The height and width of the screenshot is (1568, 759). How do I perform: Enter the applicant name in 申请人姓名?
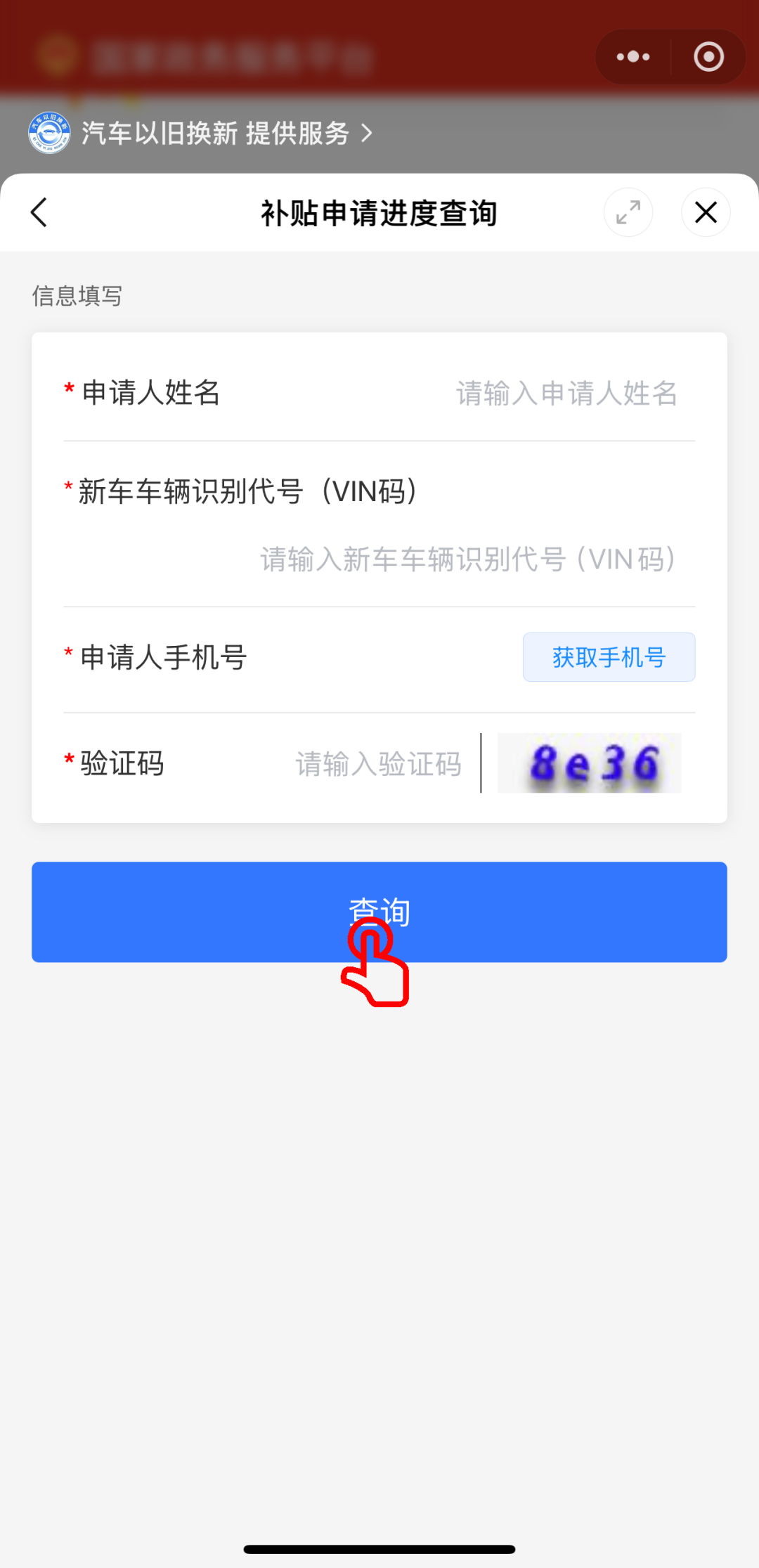[566, 393]
